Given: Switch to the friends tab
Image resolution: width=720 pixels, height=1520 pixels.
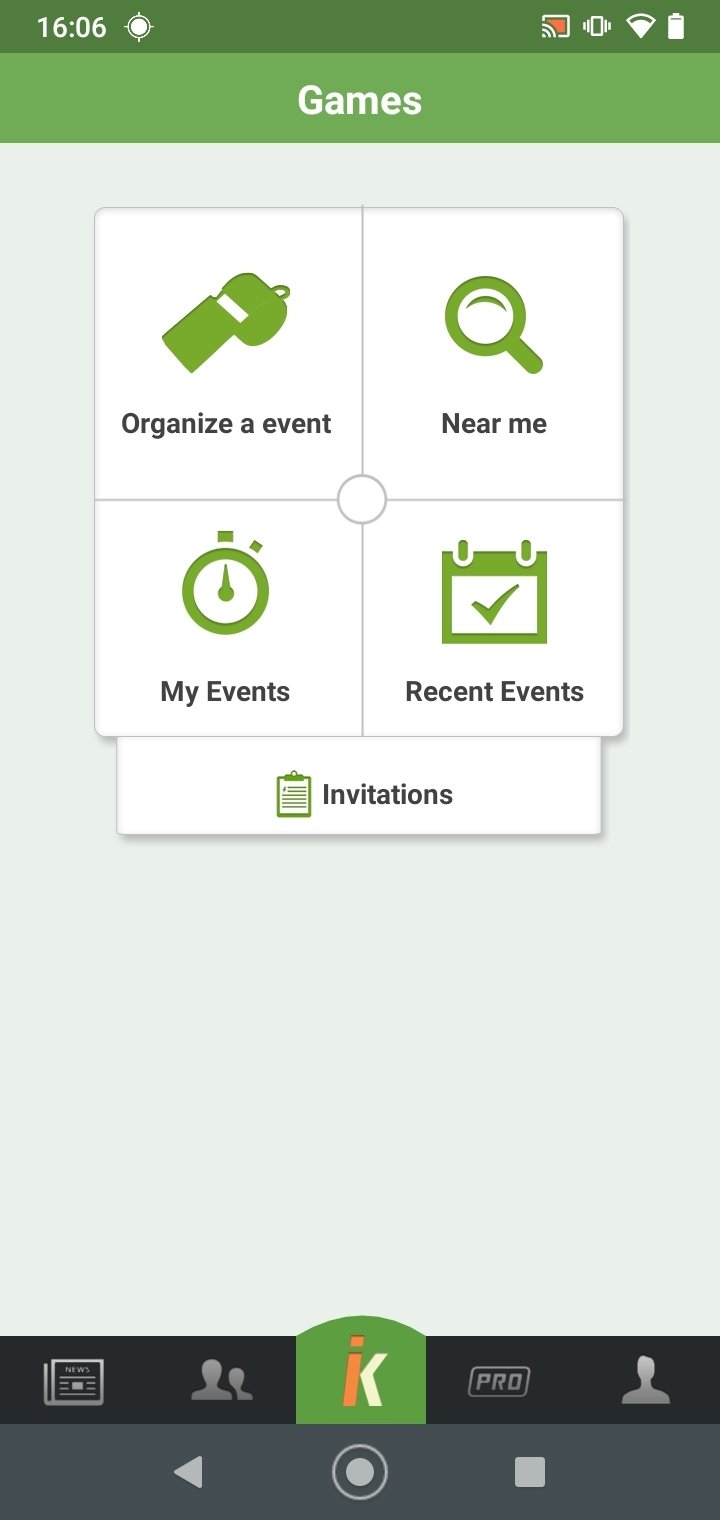Looking at the screenshot, I should point(221,1382).
